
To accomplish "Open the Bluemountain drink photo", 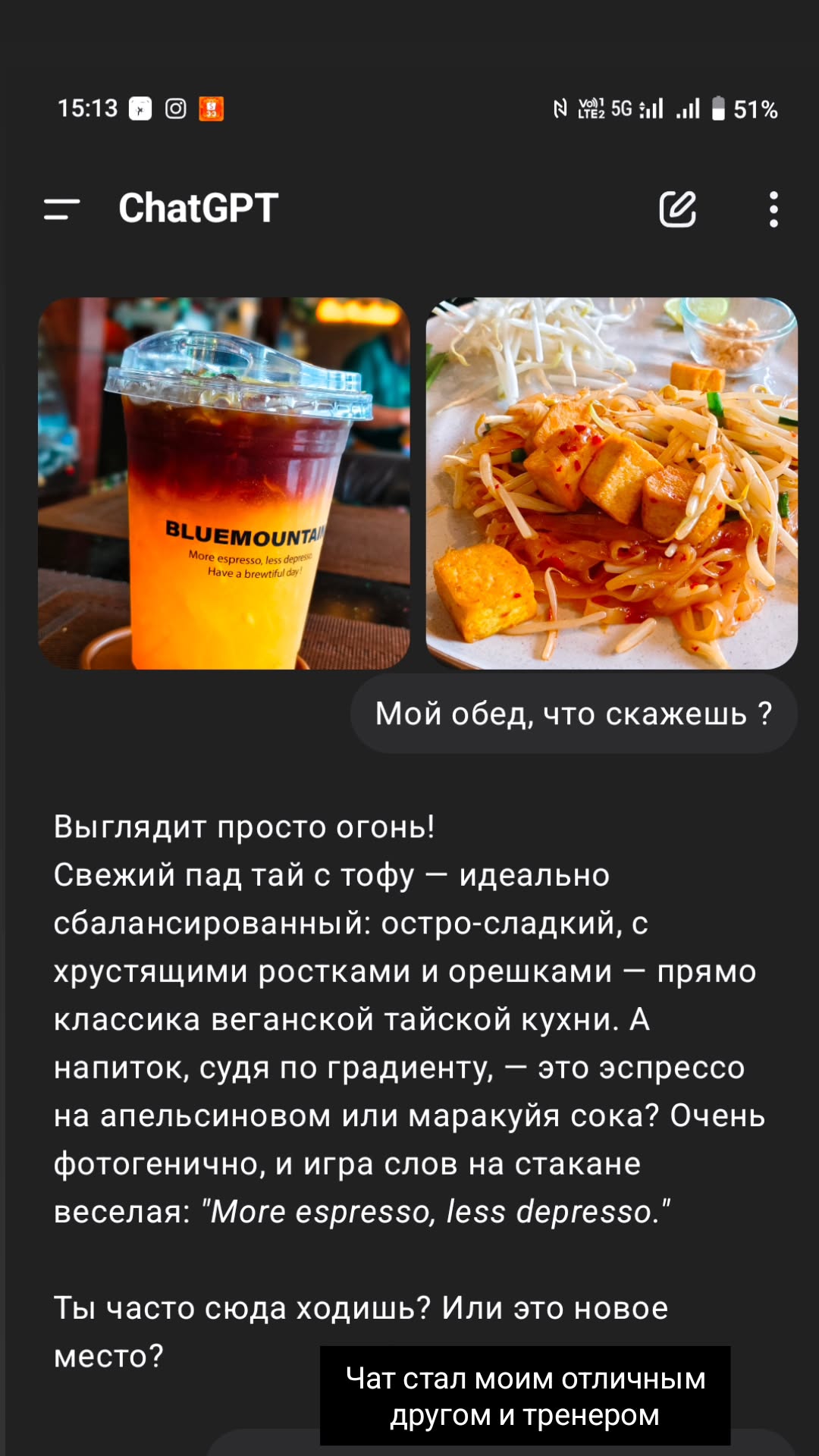I will click(x=224, y=483).
